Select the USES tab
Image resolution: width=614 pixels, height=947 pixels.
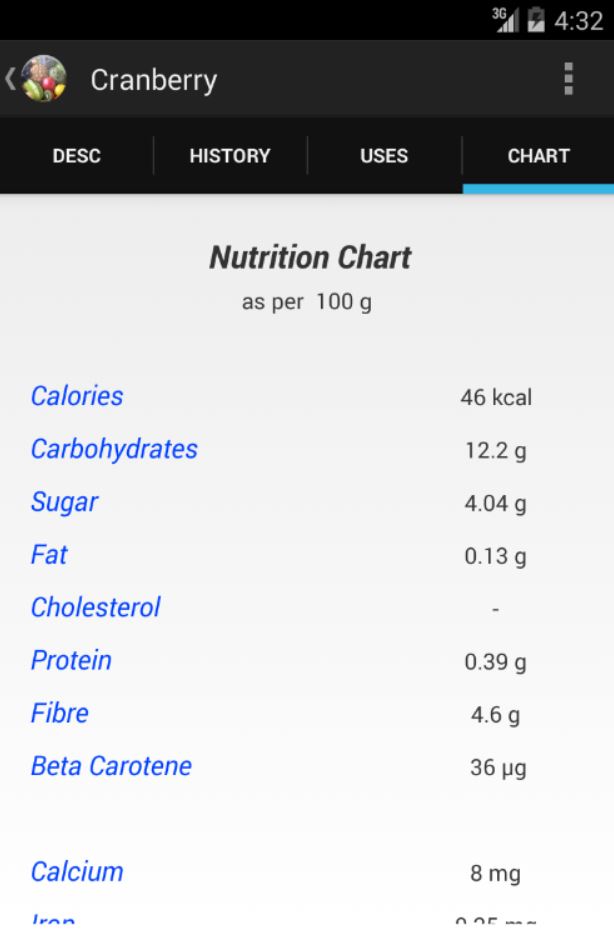(384, 156)
